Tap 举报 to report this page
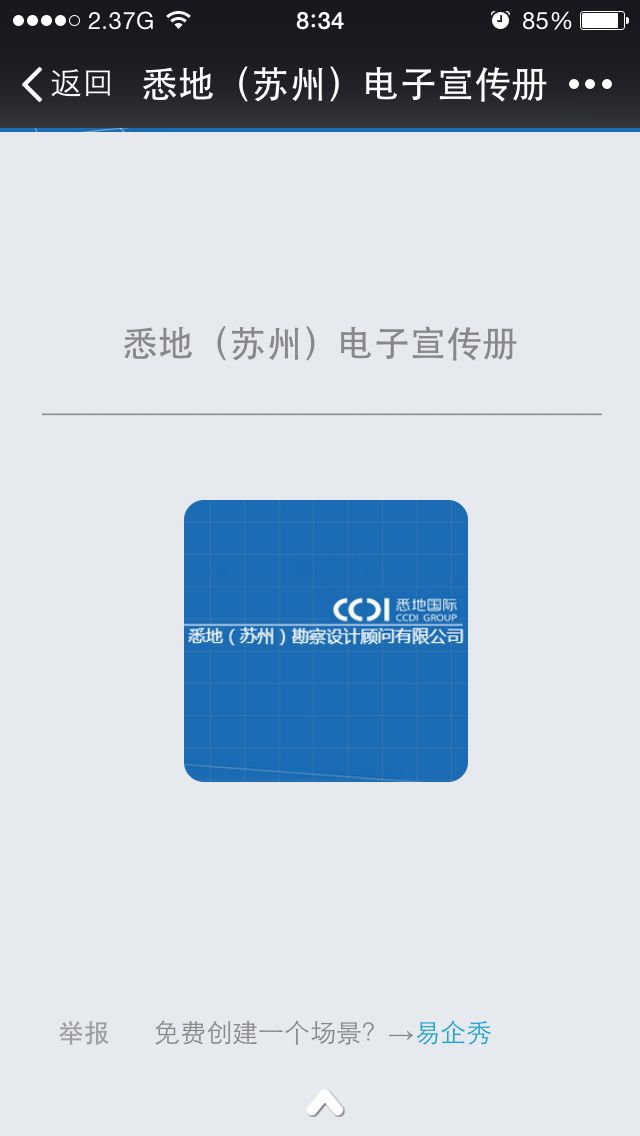The height and width of the screenshot is (1136, 640). (84, 1033)
